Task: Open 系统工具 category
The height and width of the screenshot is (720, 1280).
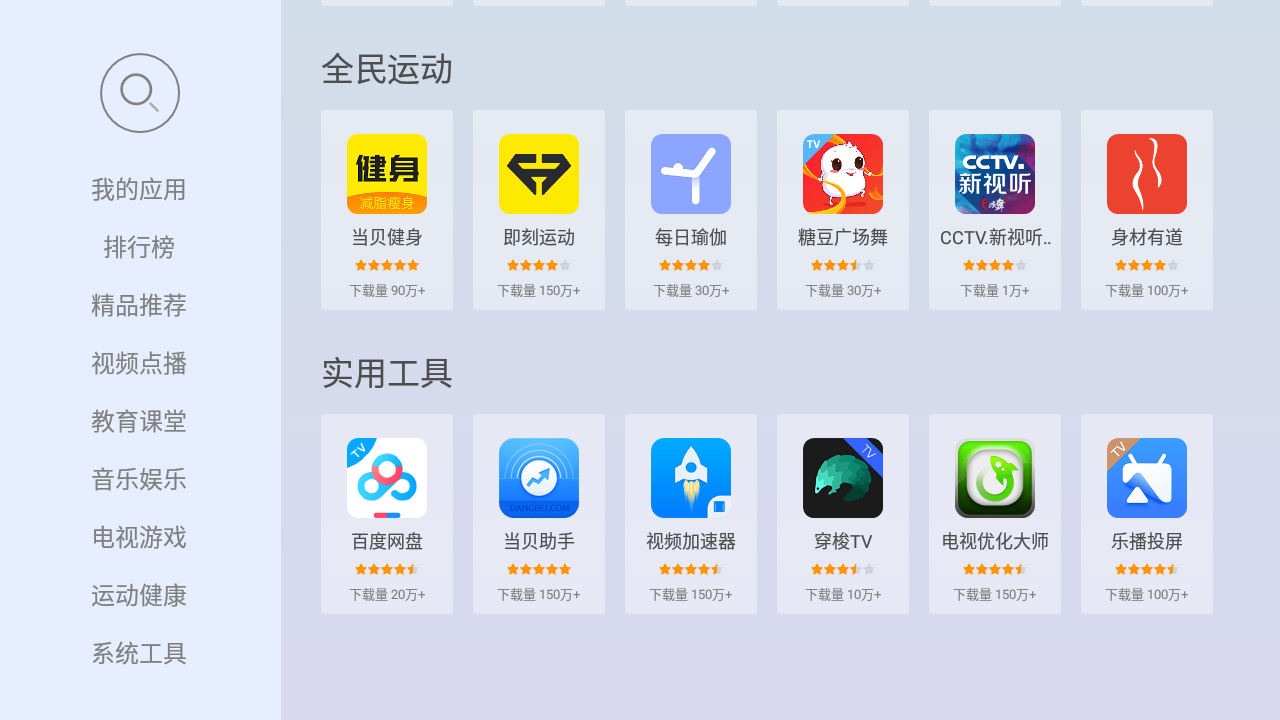Action: [139, 653]
